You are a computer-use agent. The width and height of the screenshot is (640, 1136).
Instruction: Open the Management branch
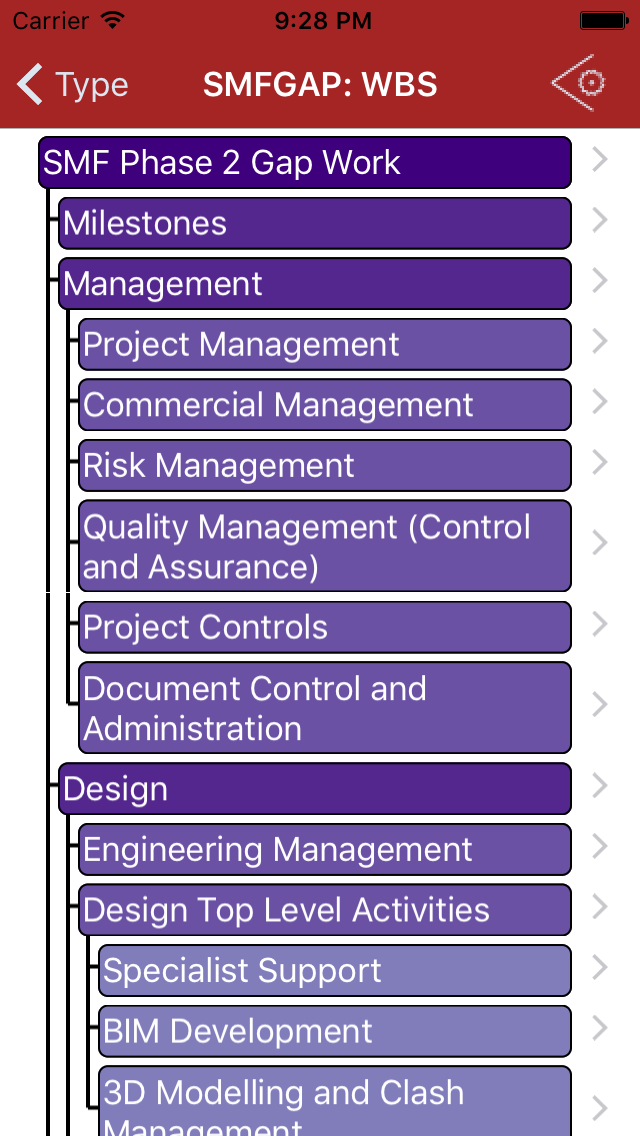tap(315, 284)
